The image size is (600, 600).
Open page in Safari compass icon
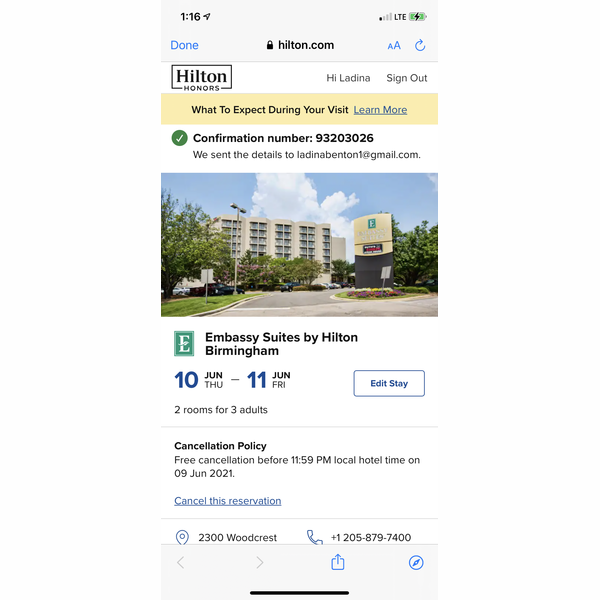tap(416, 562)
